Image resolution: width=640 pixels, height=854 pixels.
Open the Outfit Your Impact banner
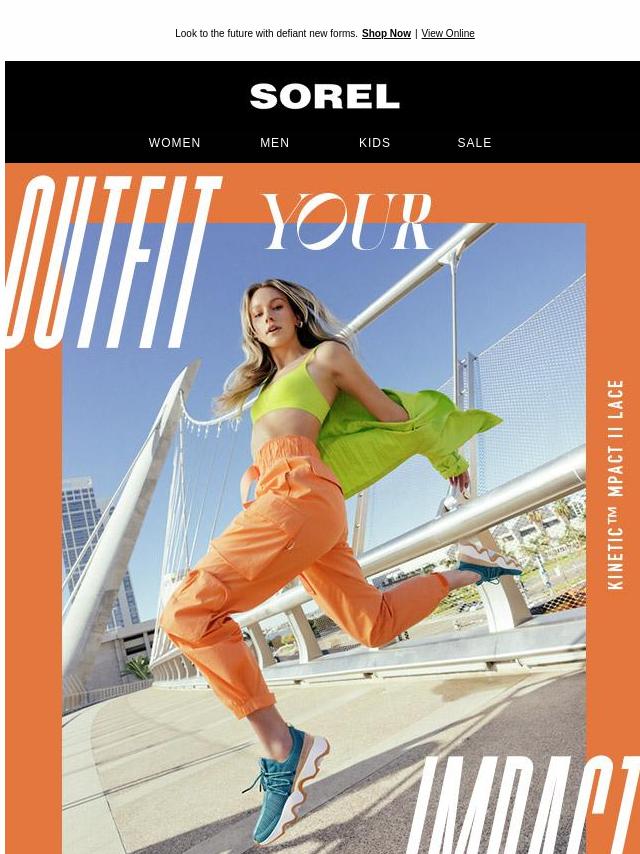(x=322, y=510)
